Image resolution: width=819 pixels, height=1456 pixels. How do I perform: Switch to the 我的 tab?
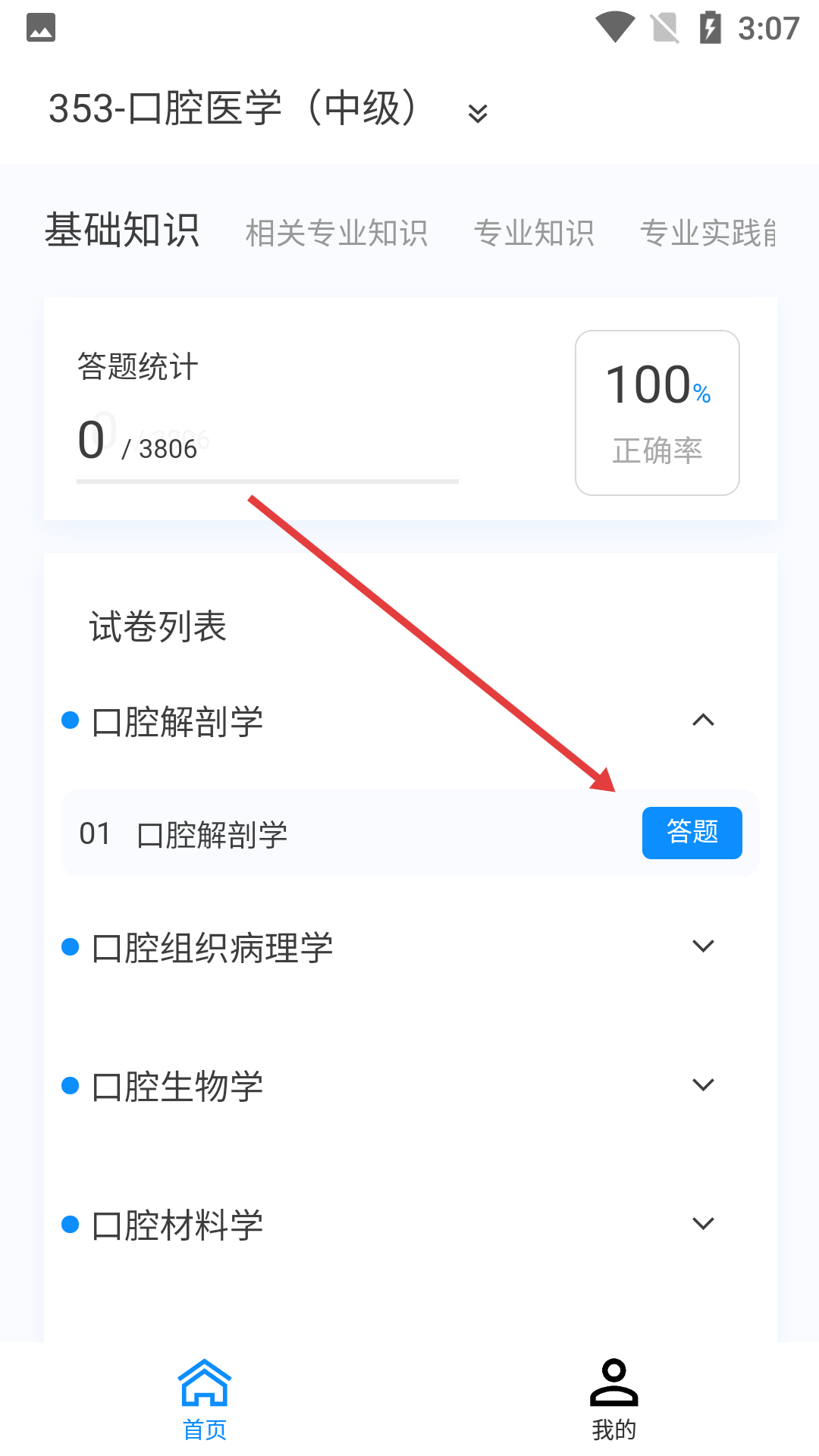tap(613, 1399)
